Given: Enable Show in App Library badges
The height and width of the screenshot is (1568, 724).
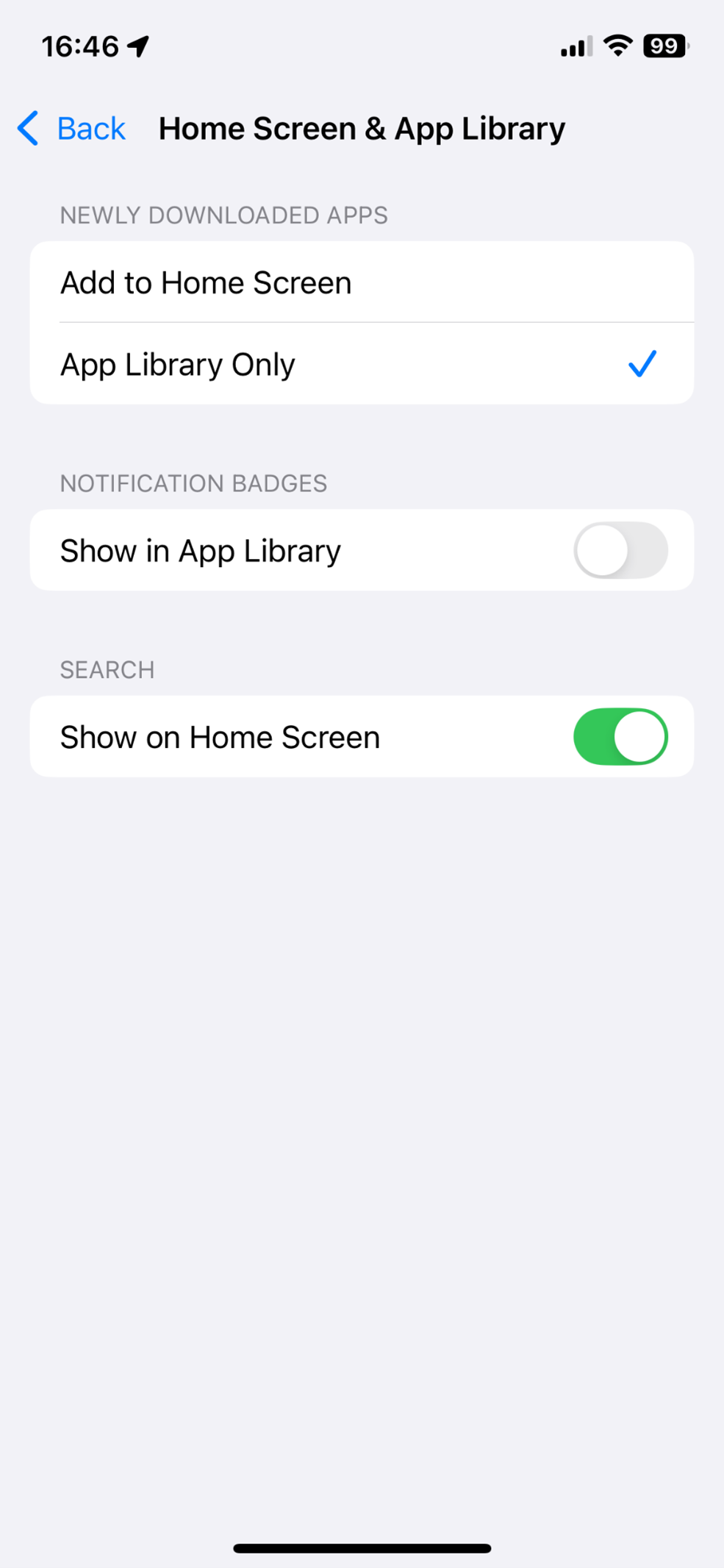Looking at the screenshot, I should tap(620, 550).
